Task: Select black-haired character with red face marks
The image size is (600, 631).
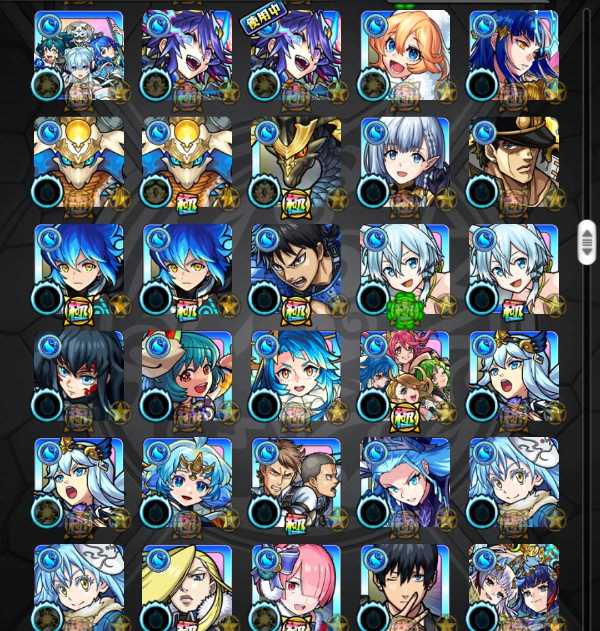Action: [x=79, y=377]
